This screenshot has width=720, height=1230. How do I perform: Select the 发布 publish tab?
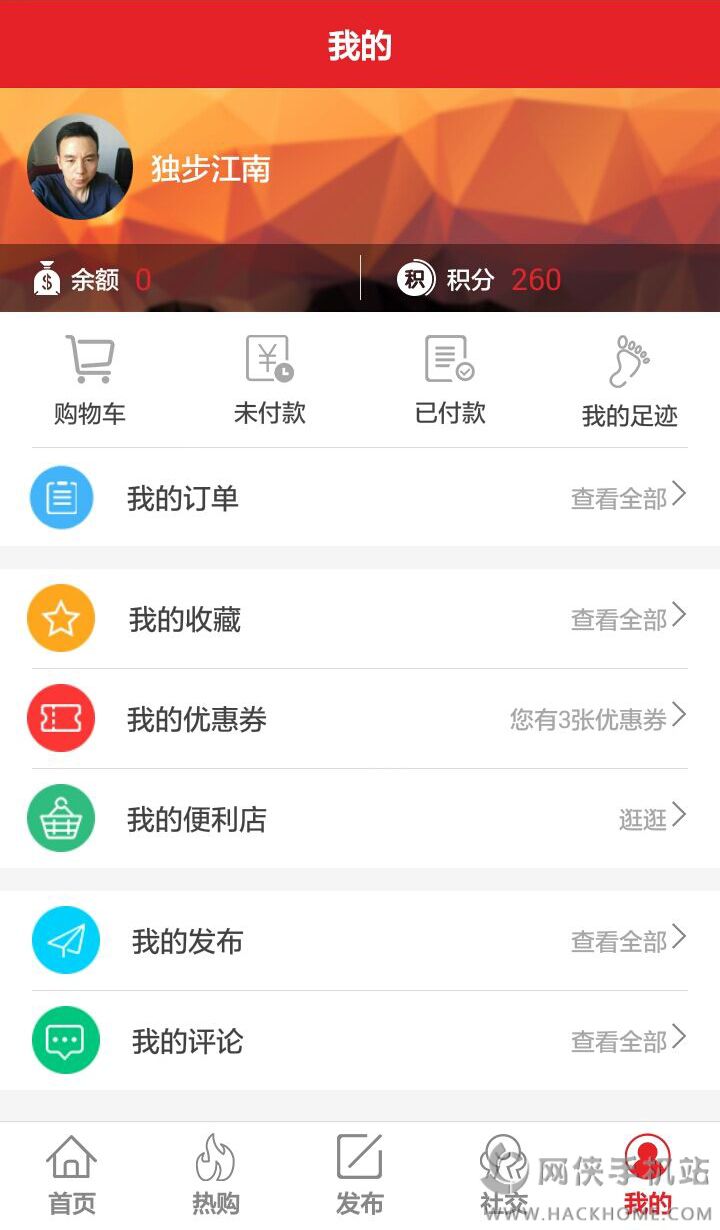tap(360, 1175)
